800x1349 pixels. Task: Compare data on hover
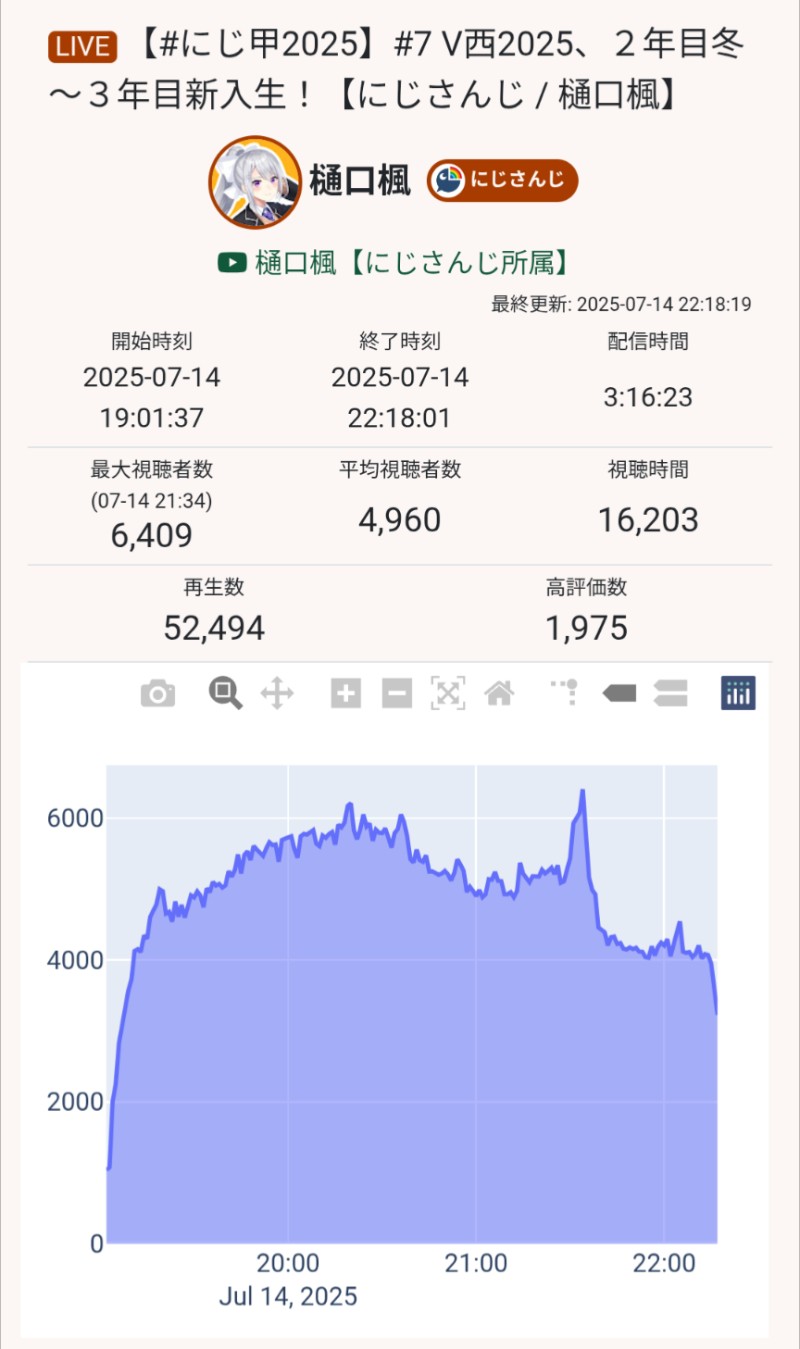(x=670, y=693)
